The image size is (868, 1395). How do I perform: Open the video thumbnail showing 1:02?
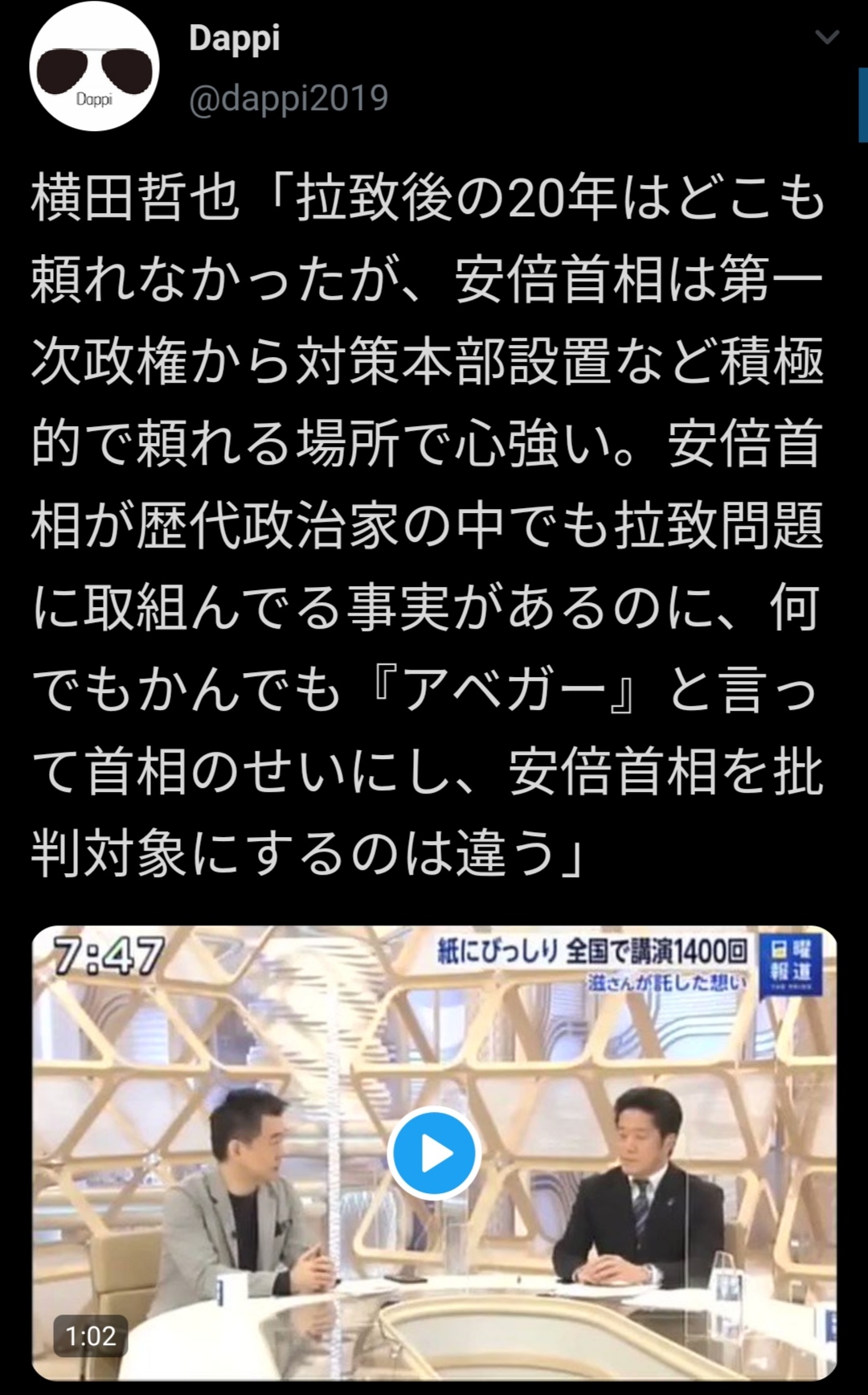(434, 1153)
